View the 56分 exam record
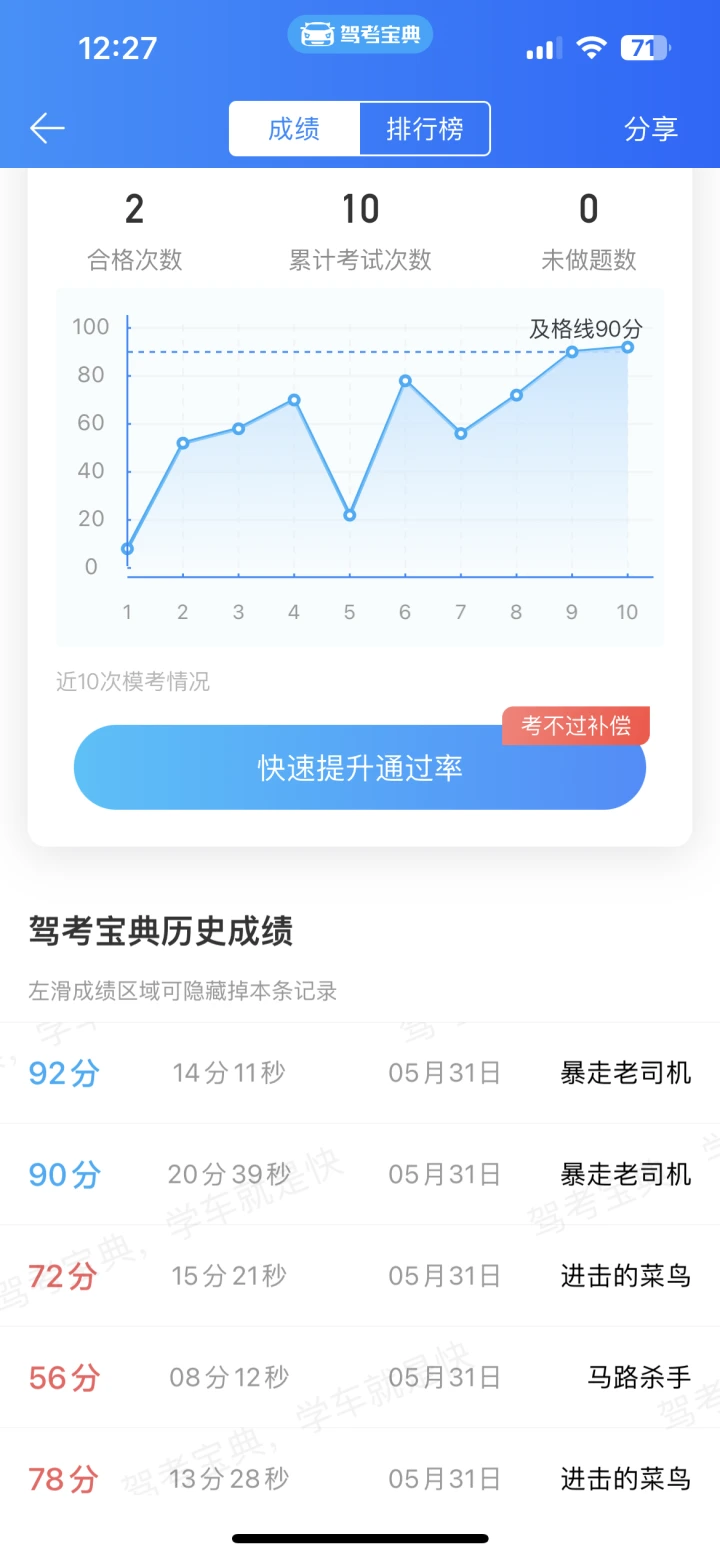 point(360,1377)
